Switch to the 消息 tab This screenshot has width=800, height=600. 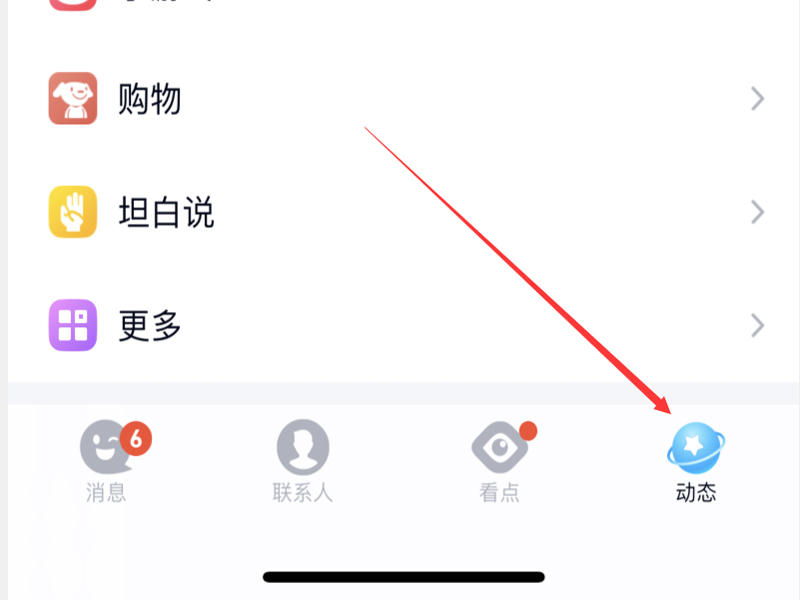point(106,460)
